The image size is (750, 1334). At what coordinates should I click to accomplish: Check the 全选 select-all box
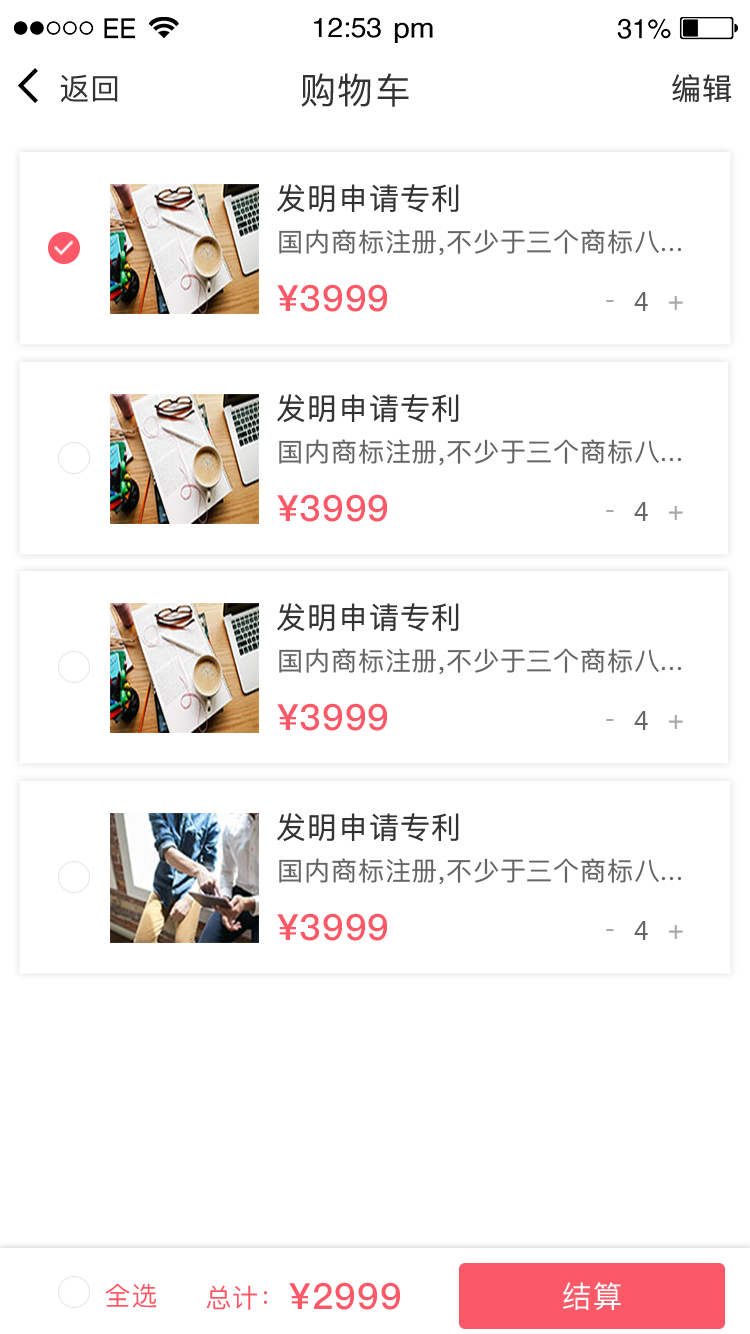[x=74, y=1292]
